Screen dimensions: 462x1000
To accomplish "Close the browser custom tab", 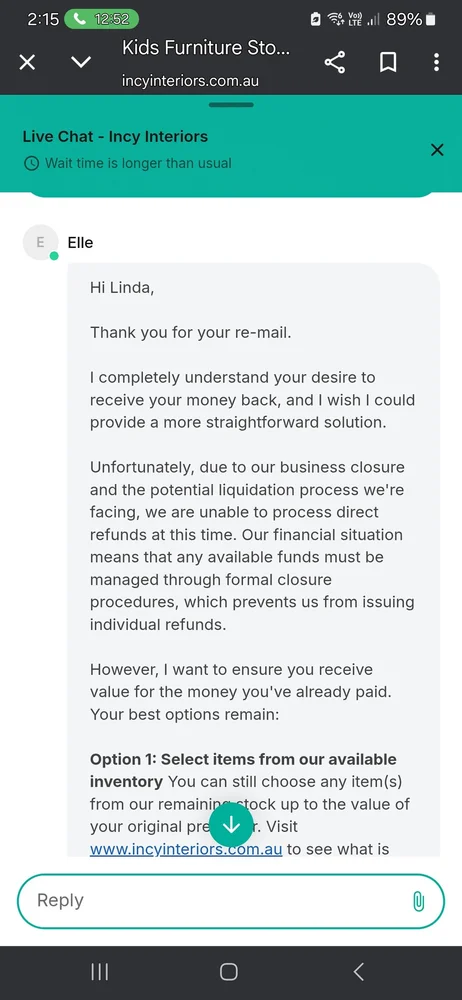I will (27, 62).
